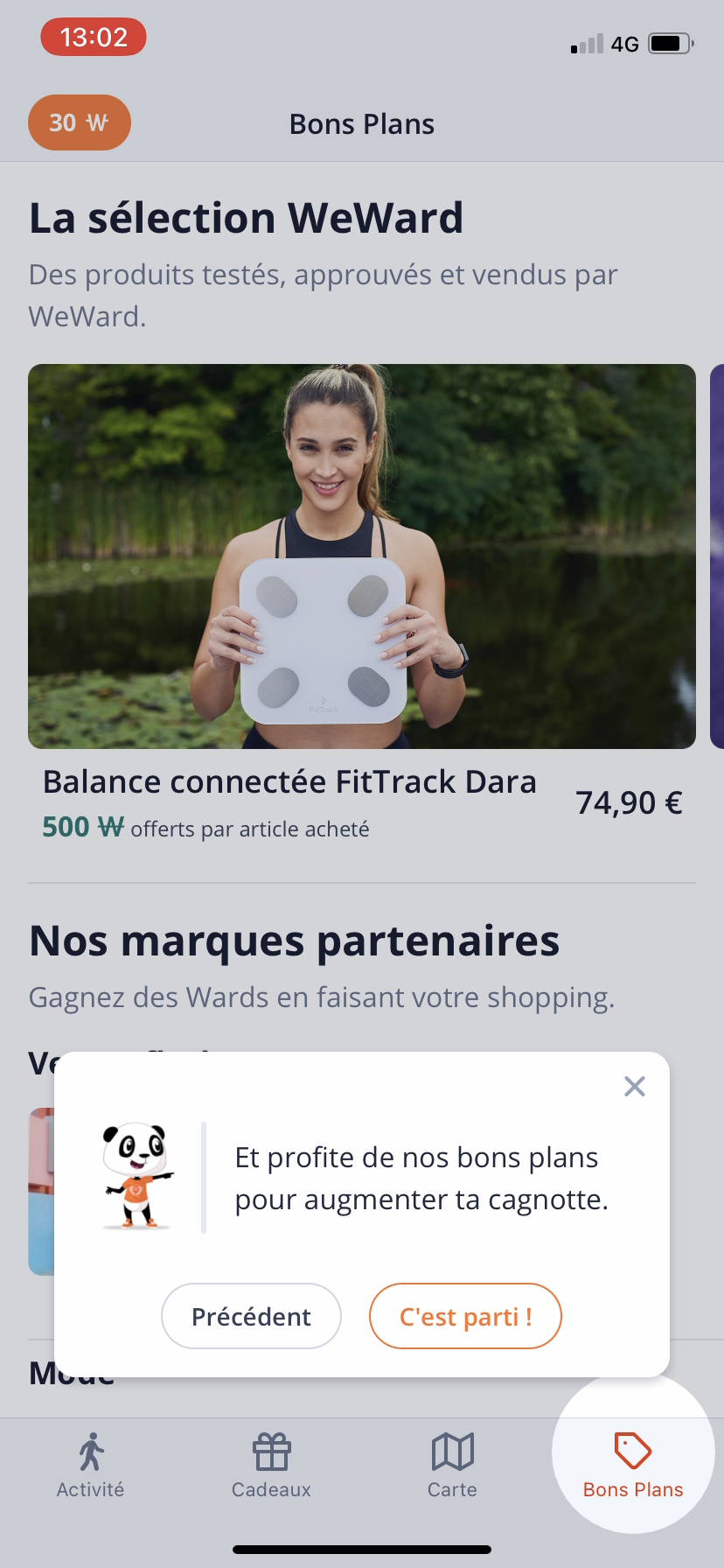Open the 30 Wards balance badge
The image size is (724, 1568).
[x=79, y=122]
